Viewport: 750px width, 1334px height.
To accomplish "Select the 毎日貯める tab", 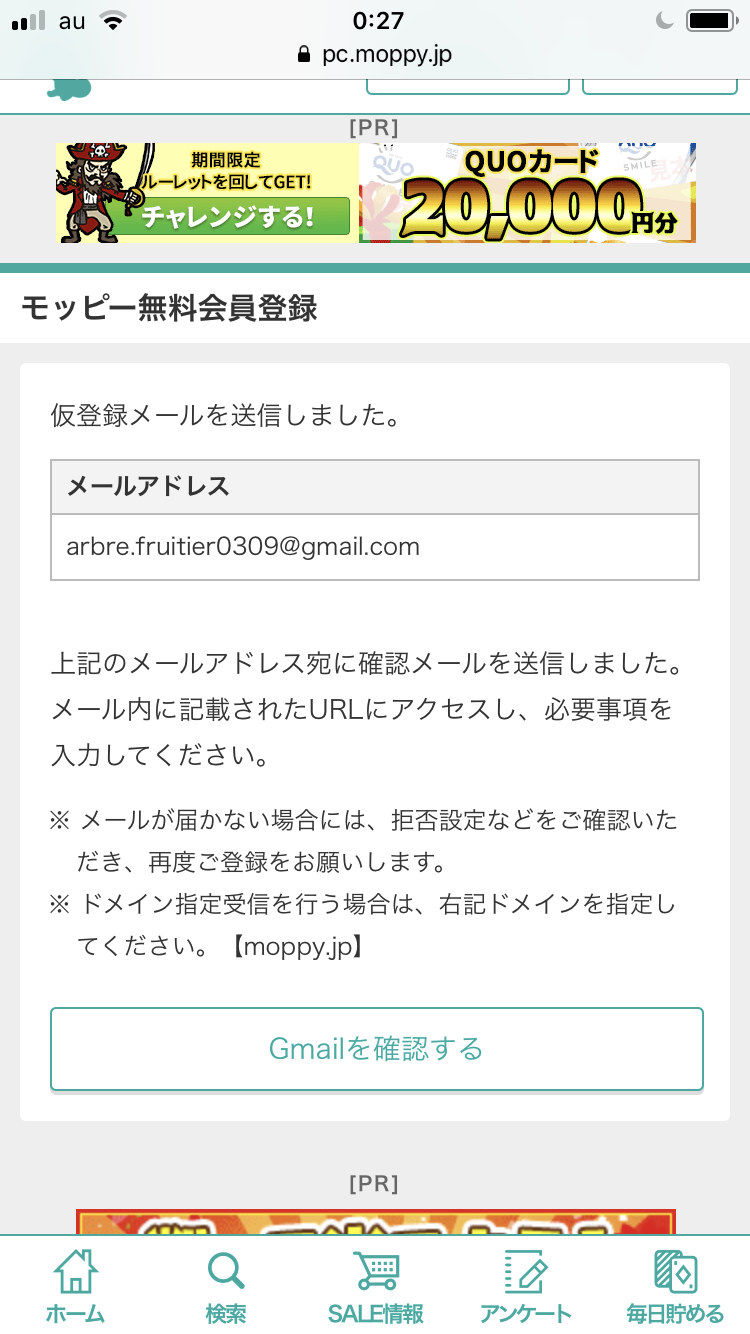I will tap(675, 1286).
